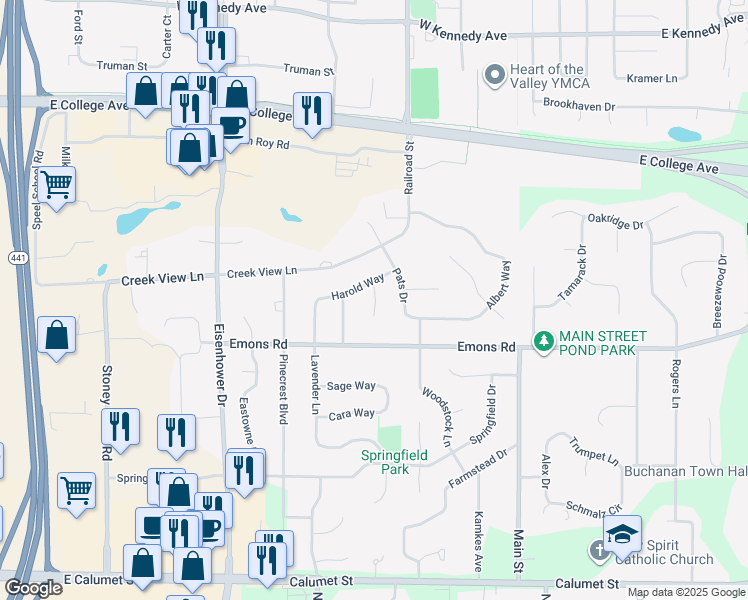Open the coffee cup marker on E College Ave

point(231,130)
